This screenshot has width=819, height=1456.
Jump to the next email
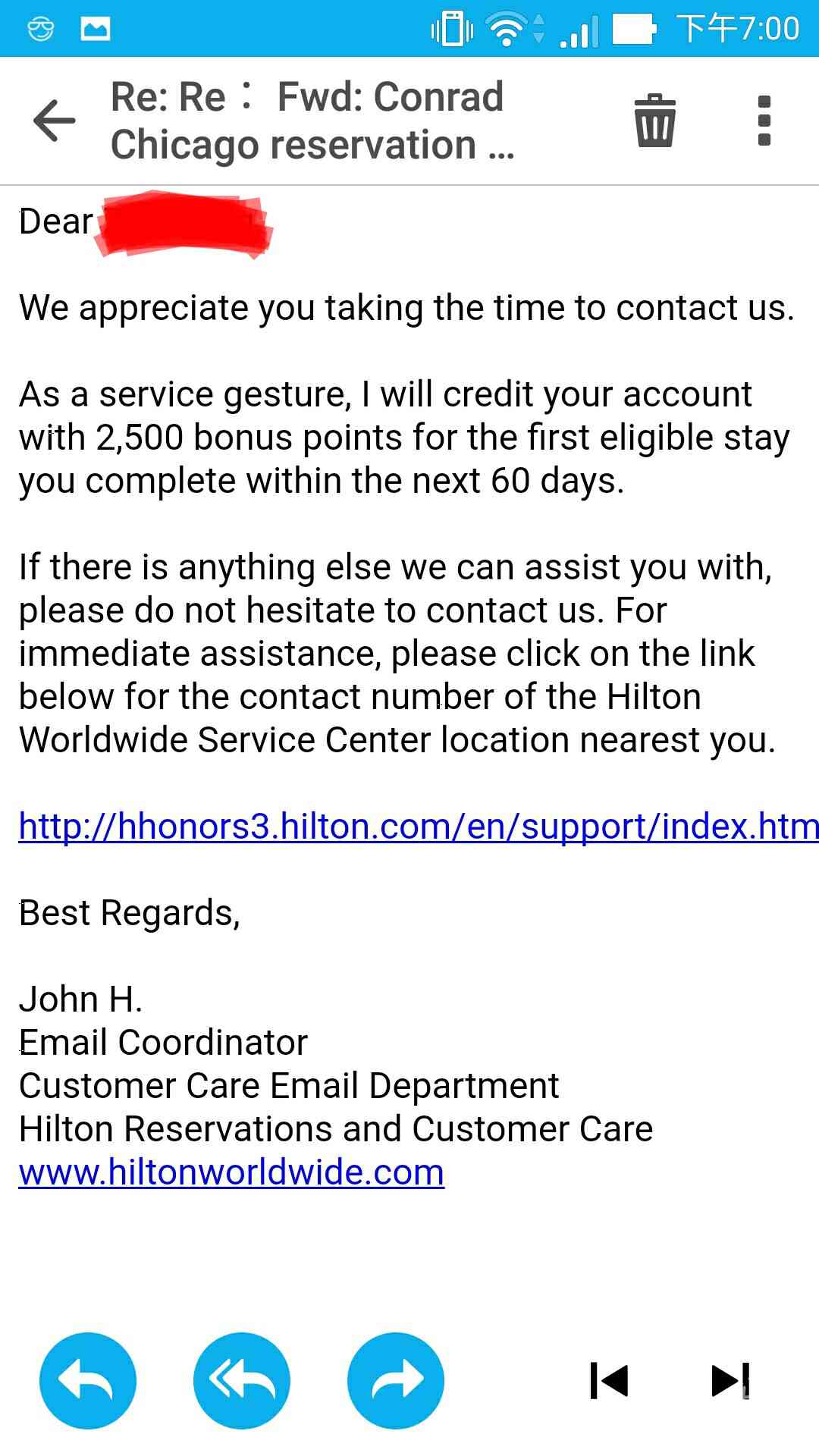[730, 1380]
